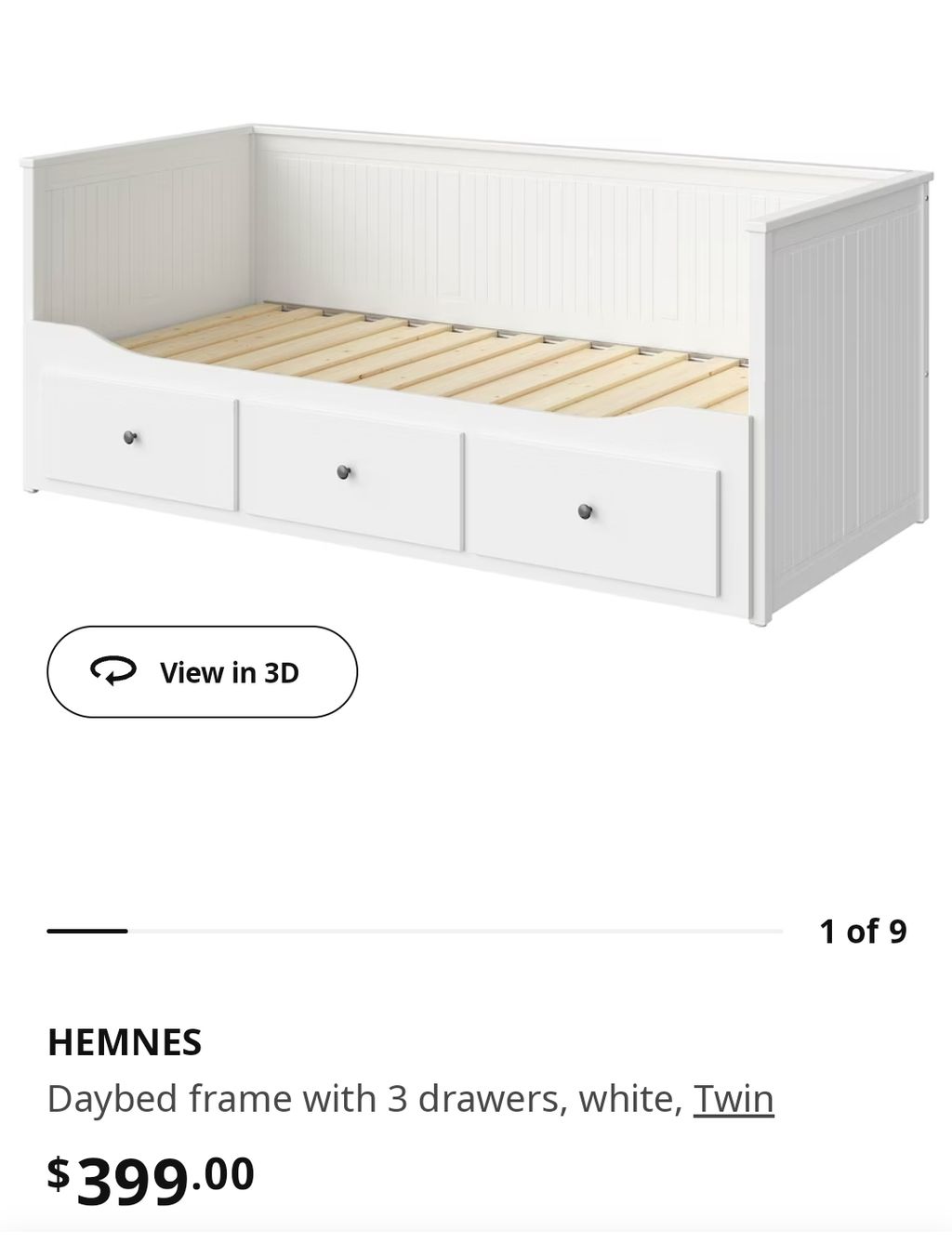The image size is (952, 1244).
Task: Open the underlined Twin size link
Action: point(733,1099)
